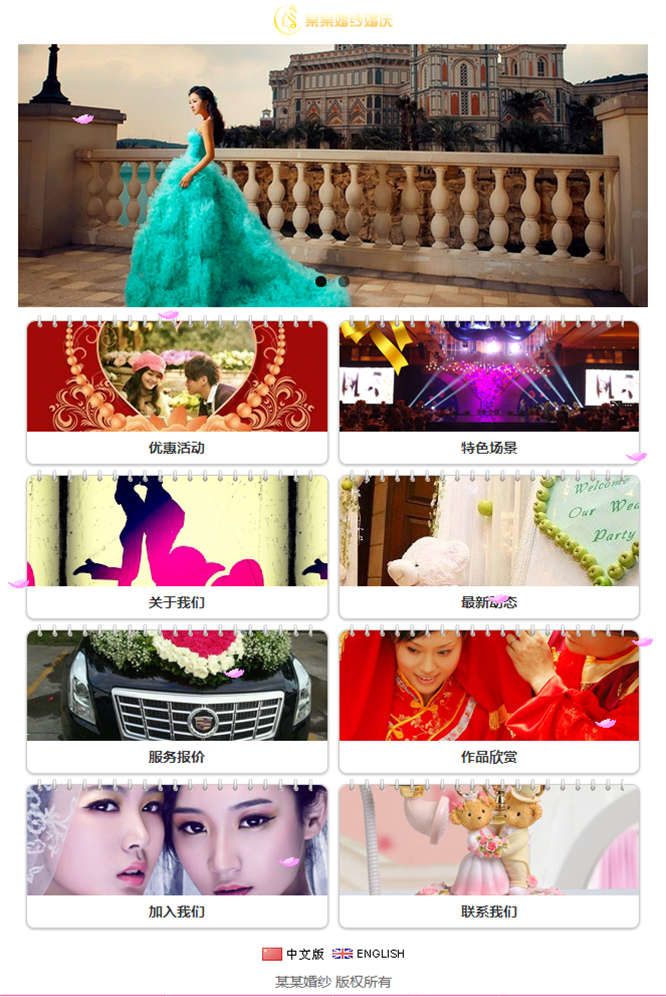Open the 服务报价 card
Image resolution: width=666 pixels, height=997 pixels.
[x=177, y=700]
